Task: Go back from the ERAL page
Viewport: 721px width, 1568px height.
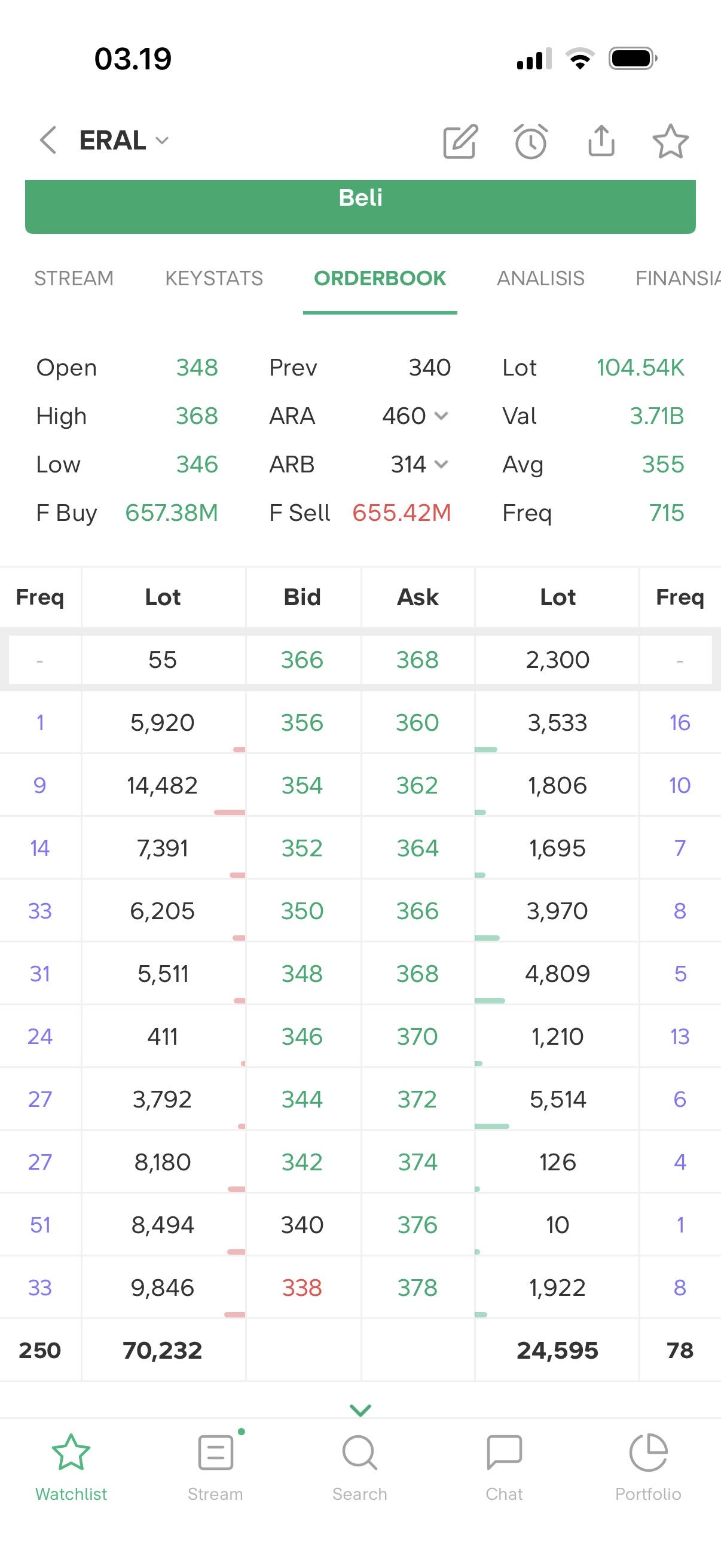Action: [x=47, y=141]
